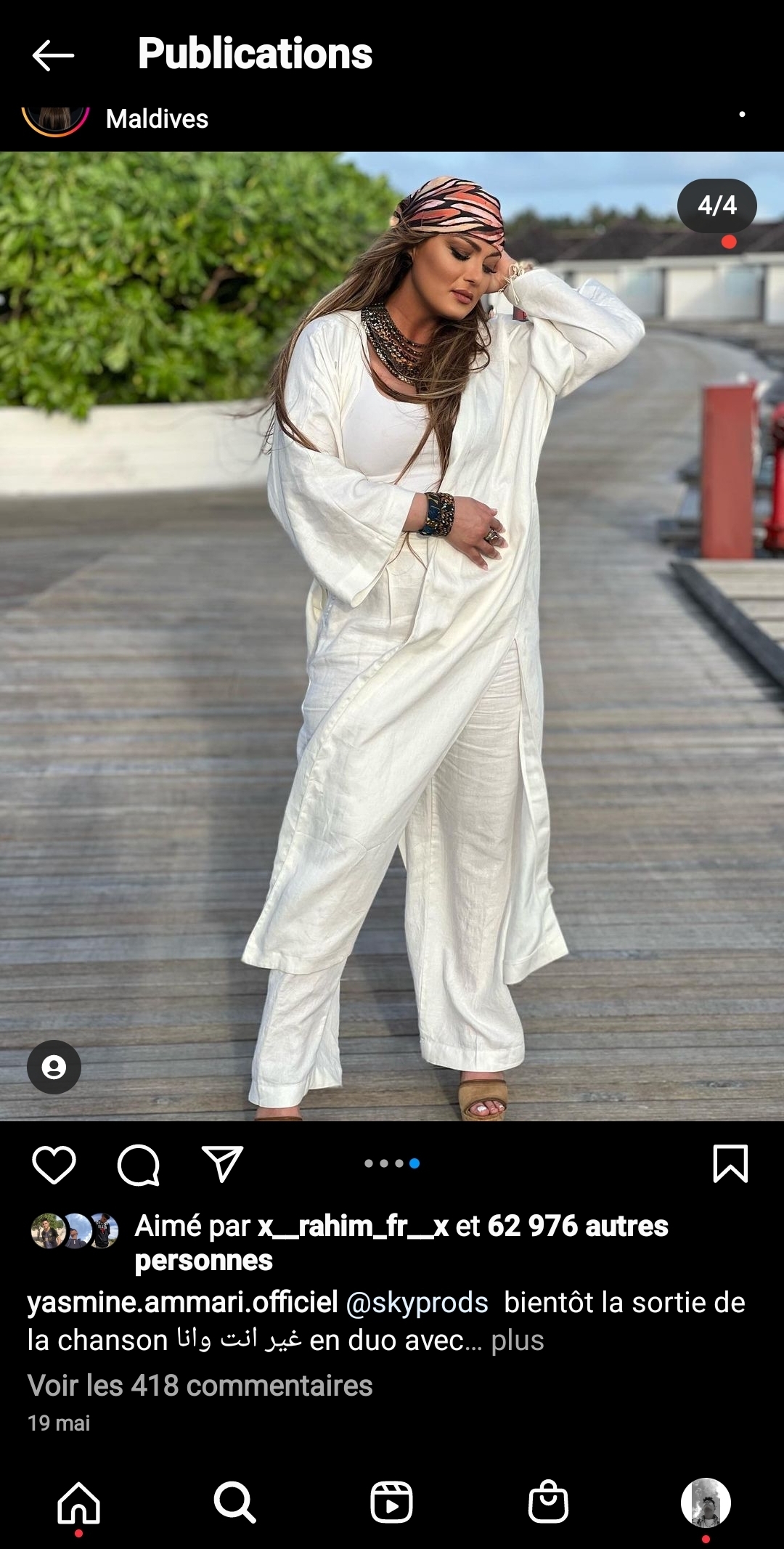
Task: Switch to my Profile tab
Action: [705, 1503]
